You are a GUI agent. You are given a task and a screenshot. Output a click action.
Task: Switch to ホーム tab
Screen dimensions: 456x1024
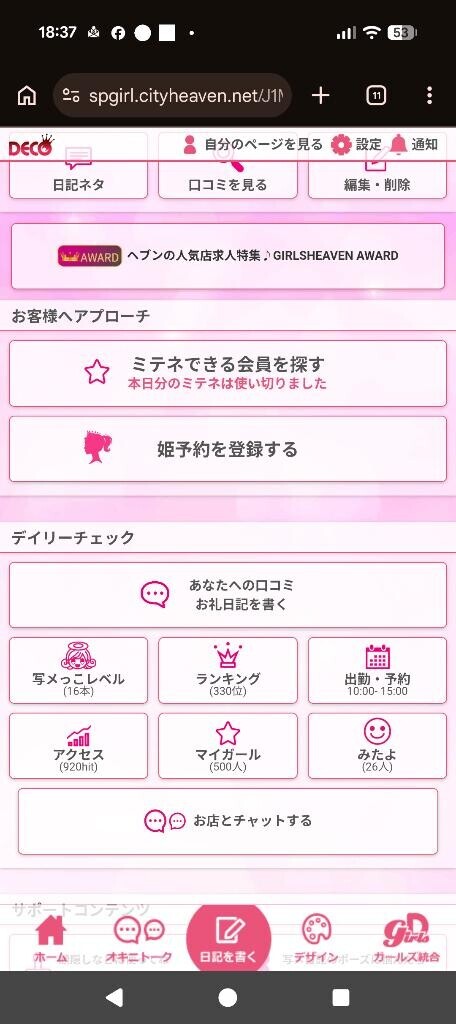pyautogui.click(x=50, y=940)
